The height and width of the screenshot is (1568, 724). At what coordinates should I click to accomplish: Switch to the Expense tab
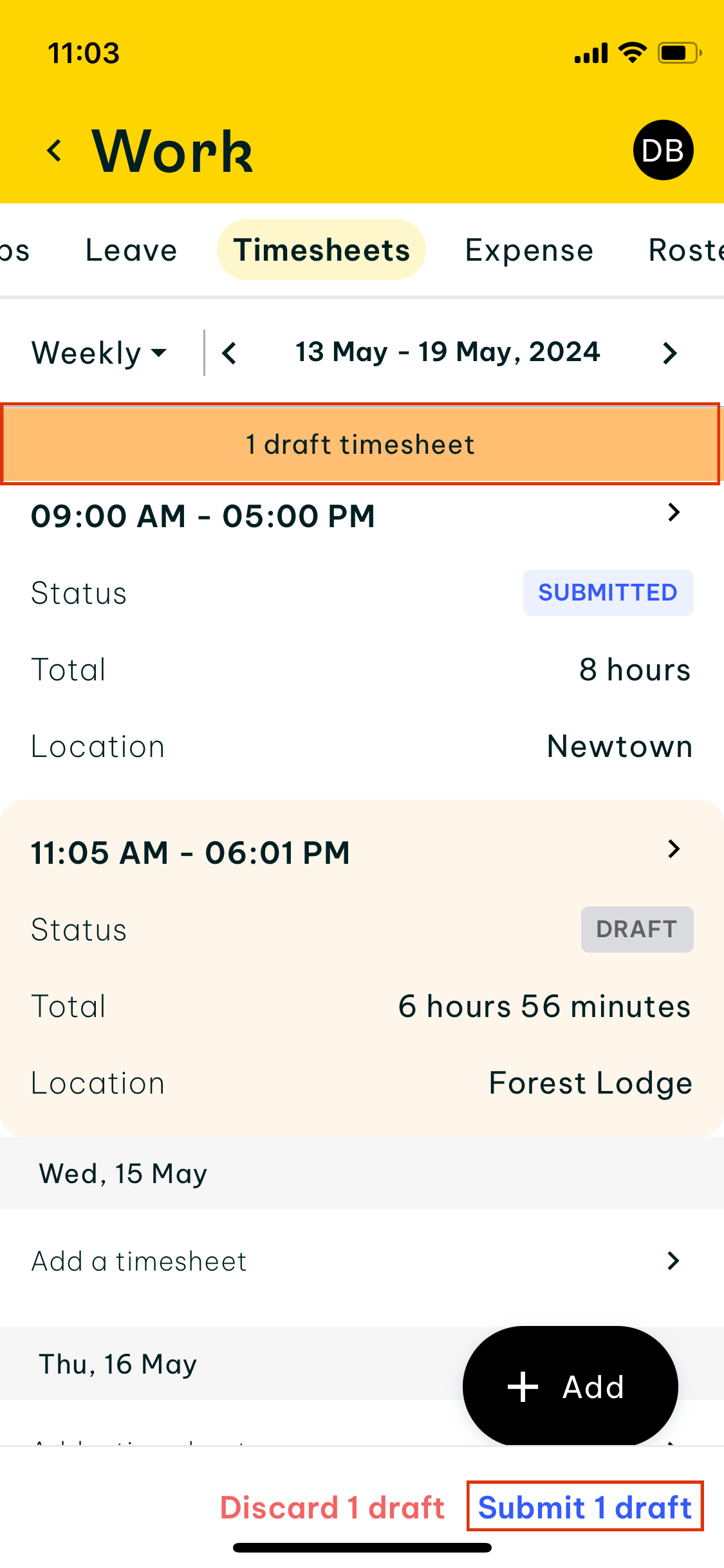529,250
